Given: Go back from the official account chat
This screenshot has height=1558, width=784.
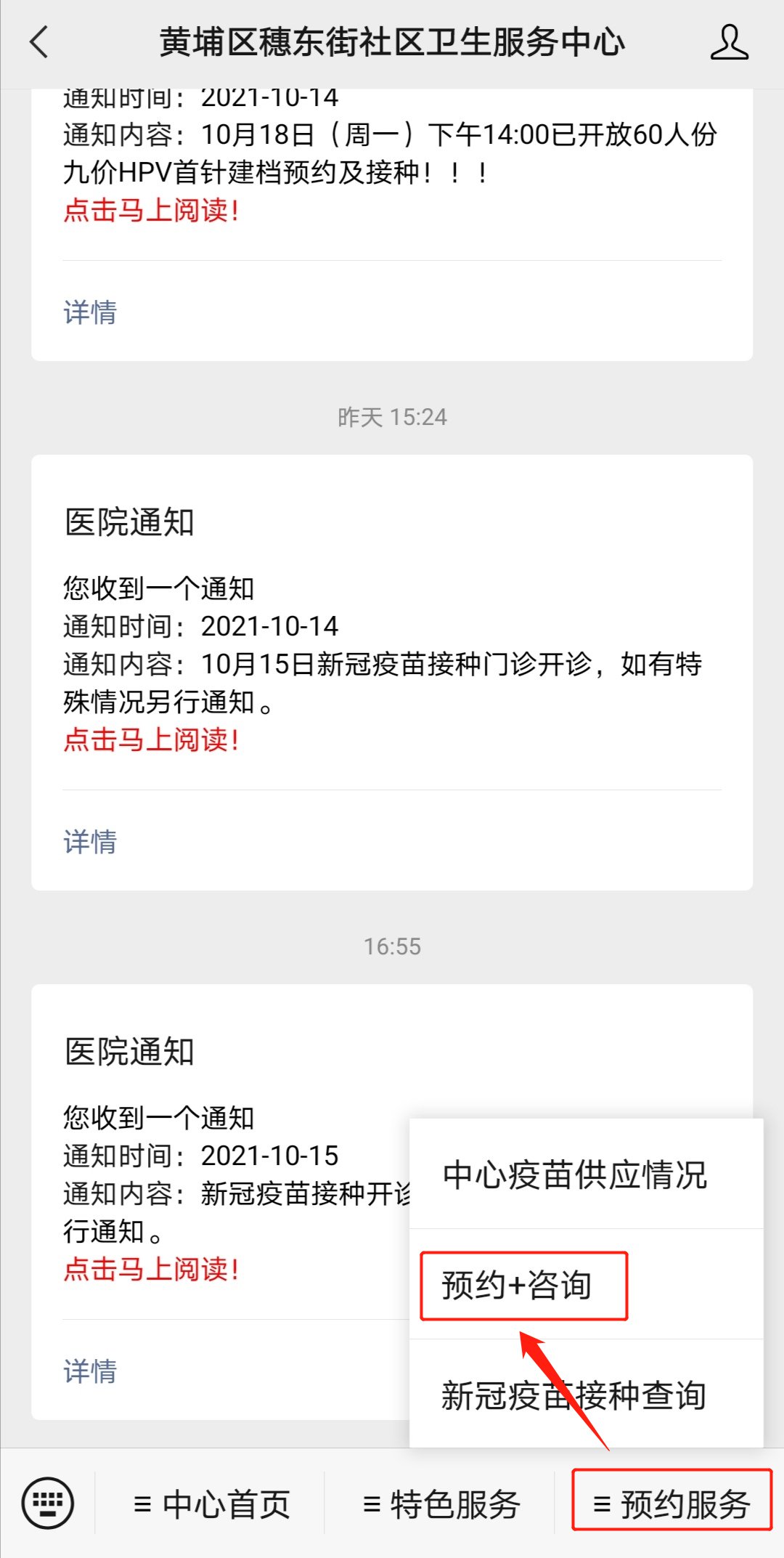Looking at the screenshot, I should 40,42.
